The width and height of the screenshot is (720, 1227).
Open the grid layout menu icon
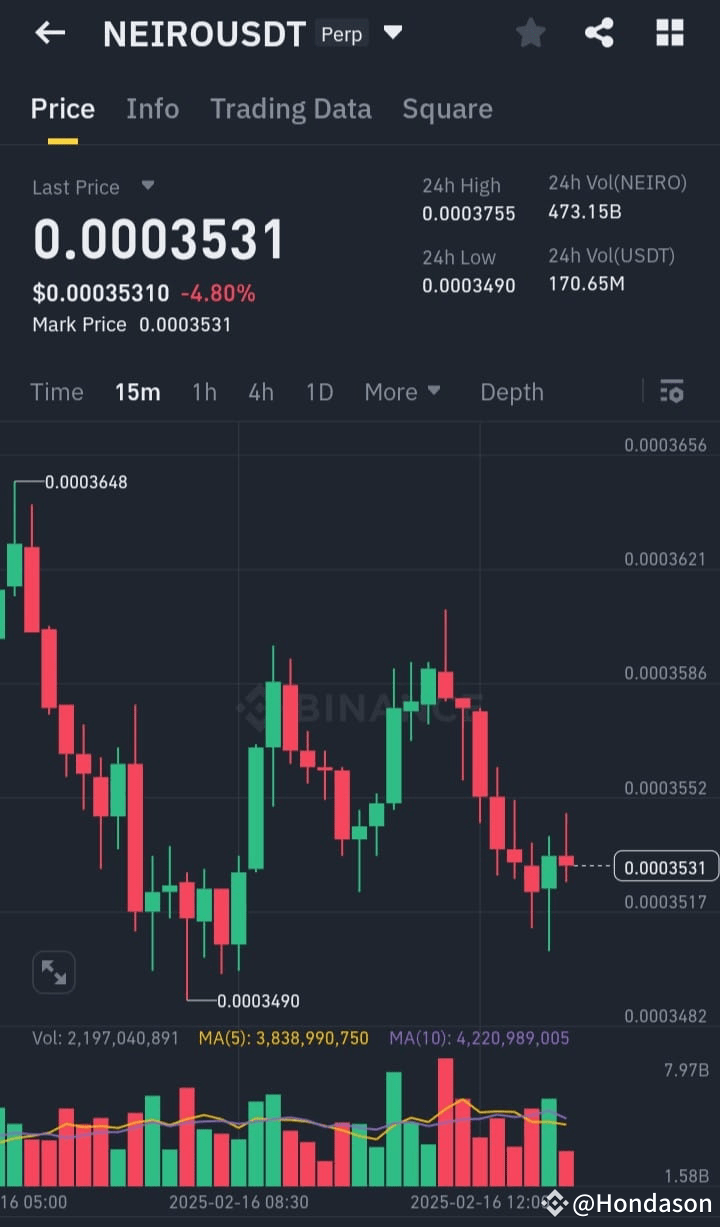669,33
